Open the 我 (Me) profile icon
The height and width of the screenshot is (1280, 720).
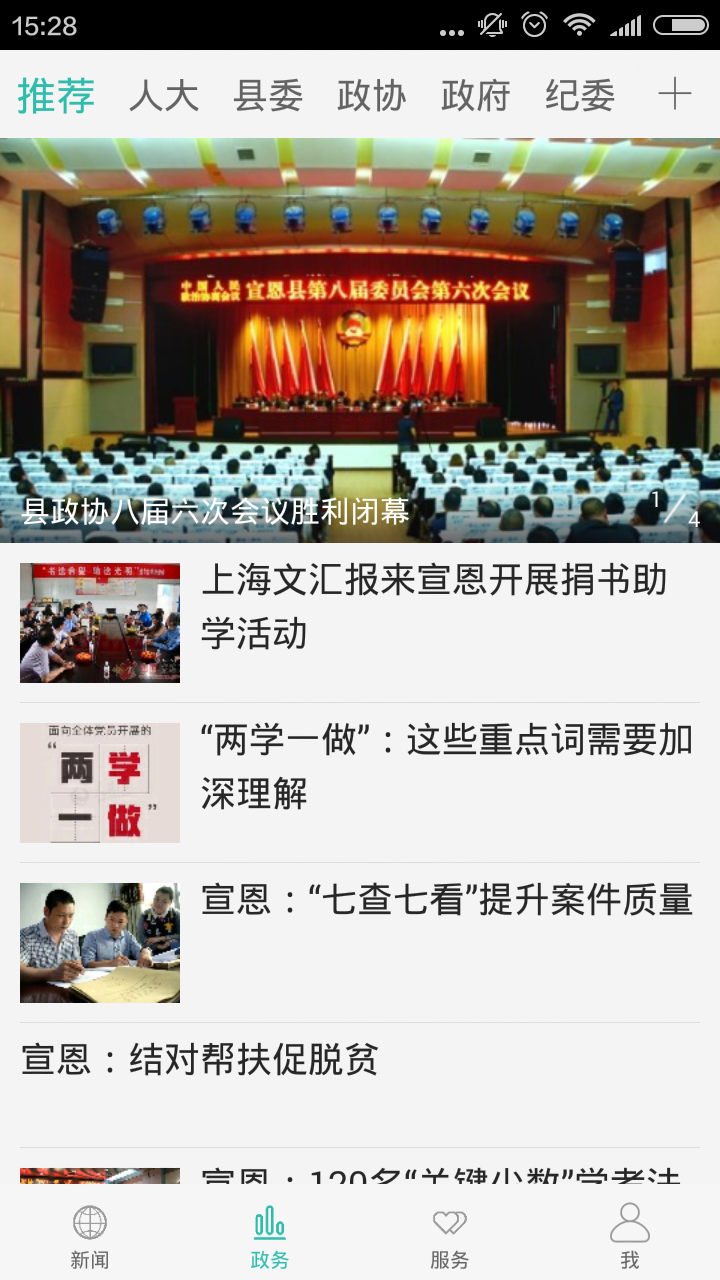(x=630, y=1222)
